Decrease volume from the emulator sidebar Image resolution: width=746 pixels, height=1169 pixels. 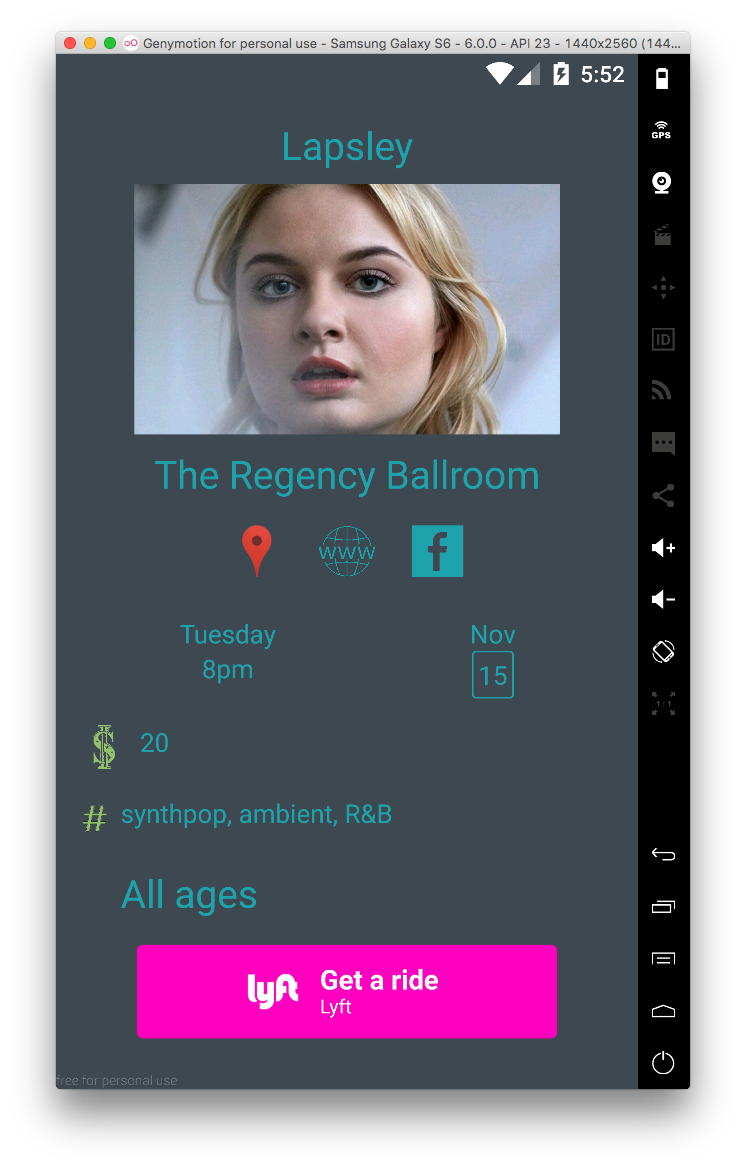(663, 599)
